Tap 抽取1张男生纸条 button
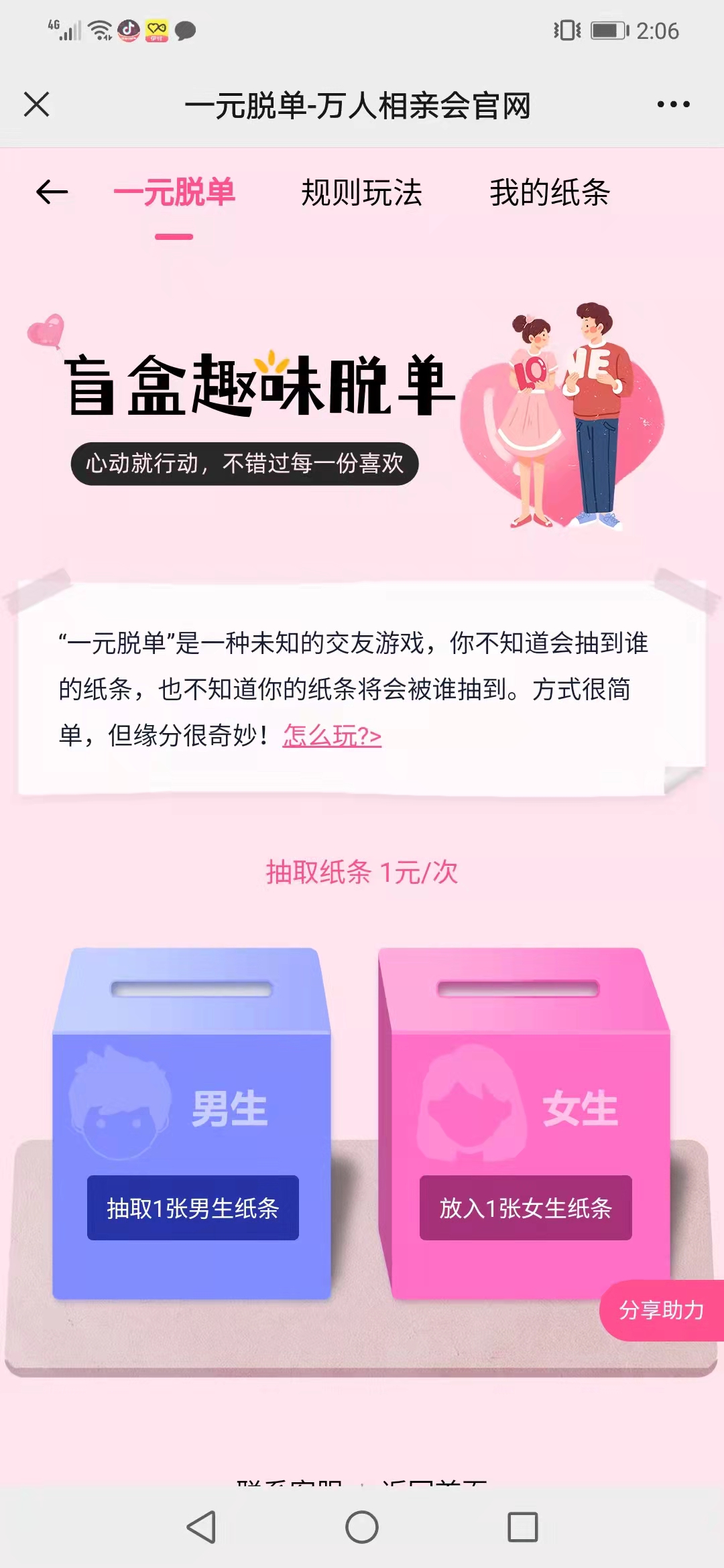This screenshot has width=724, height=1568. click(193, 1207)
